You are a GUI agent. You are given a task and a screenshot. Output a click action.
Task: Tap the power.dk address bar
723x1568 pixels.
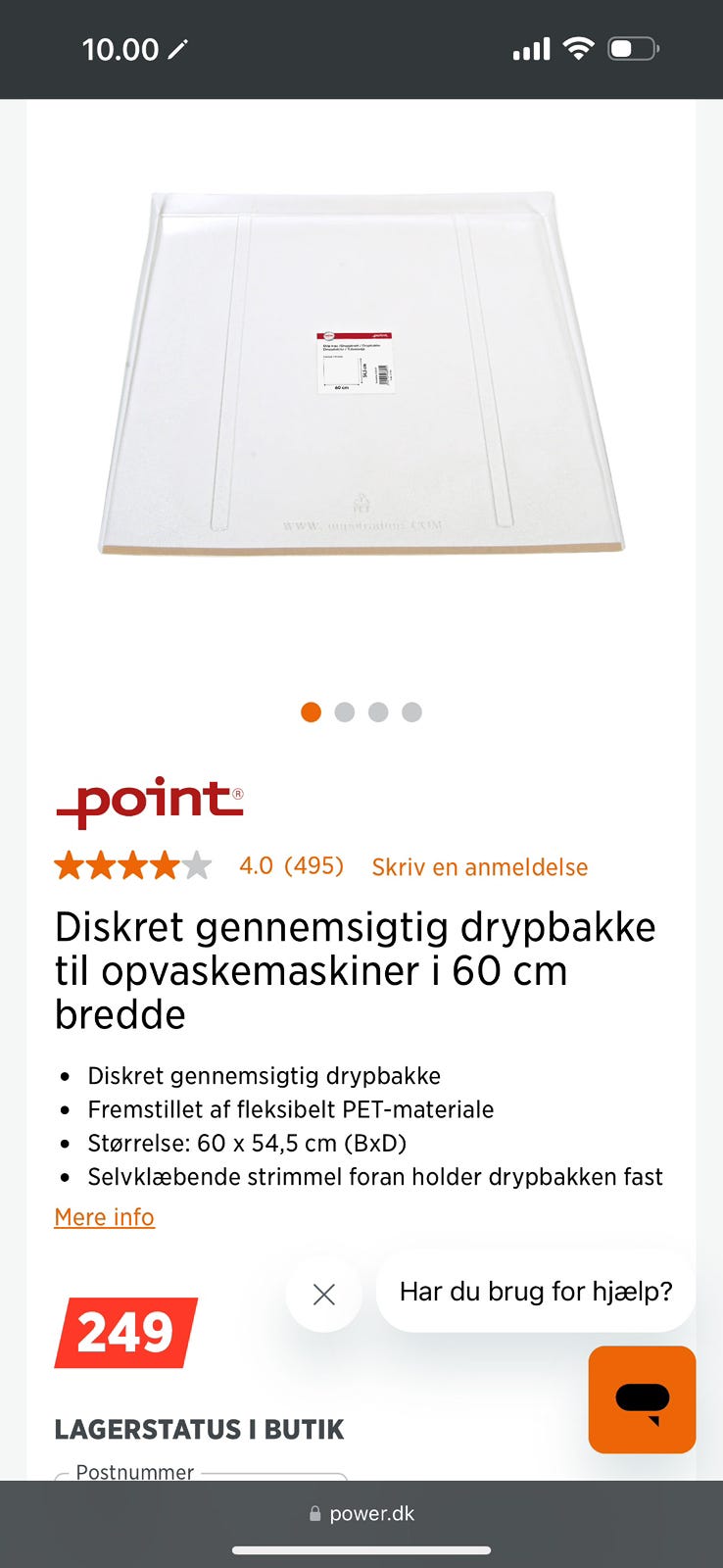coord(361,1514)
